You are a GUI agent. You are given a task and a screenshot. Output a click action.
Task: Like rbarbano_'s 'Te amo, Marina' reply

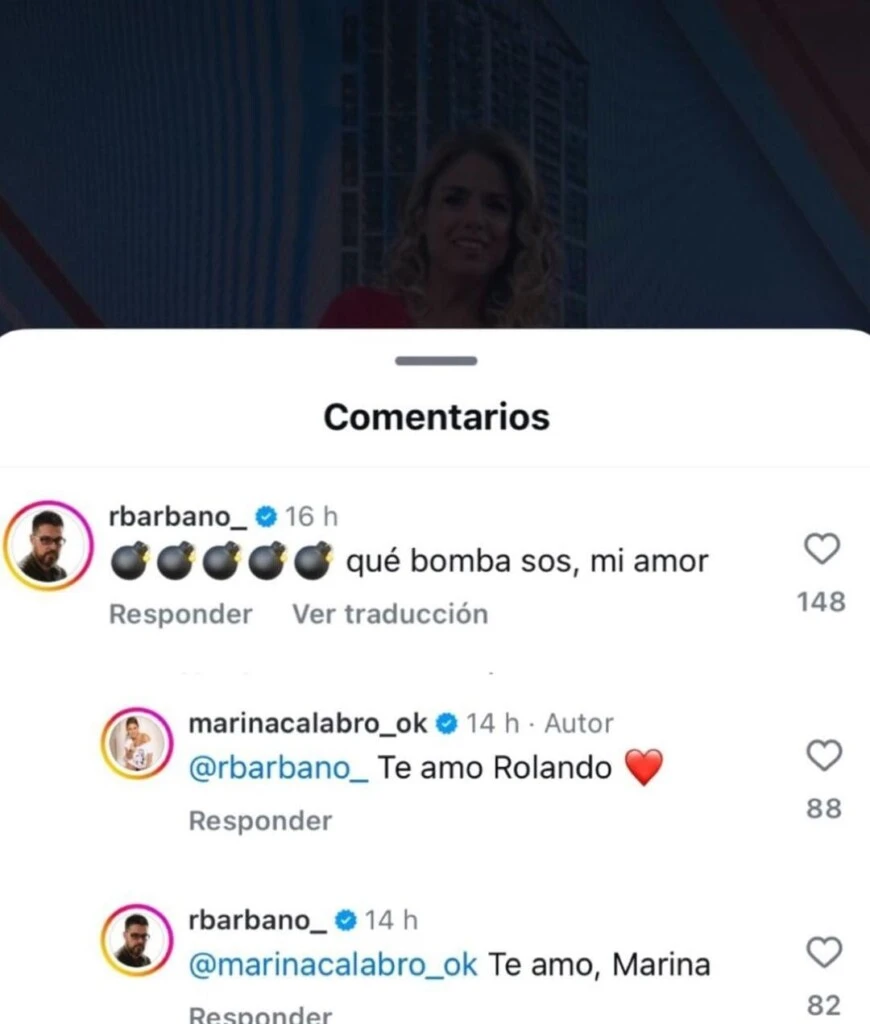823,953
